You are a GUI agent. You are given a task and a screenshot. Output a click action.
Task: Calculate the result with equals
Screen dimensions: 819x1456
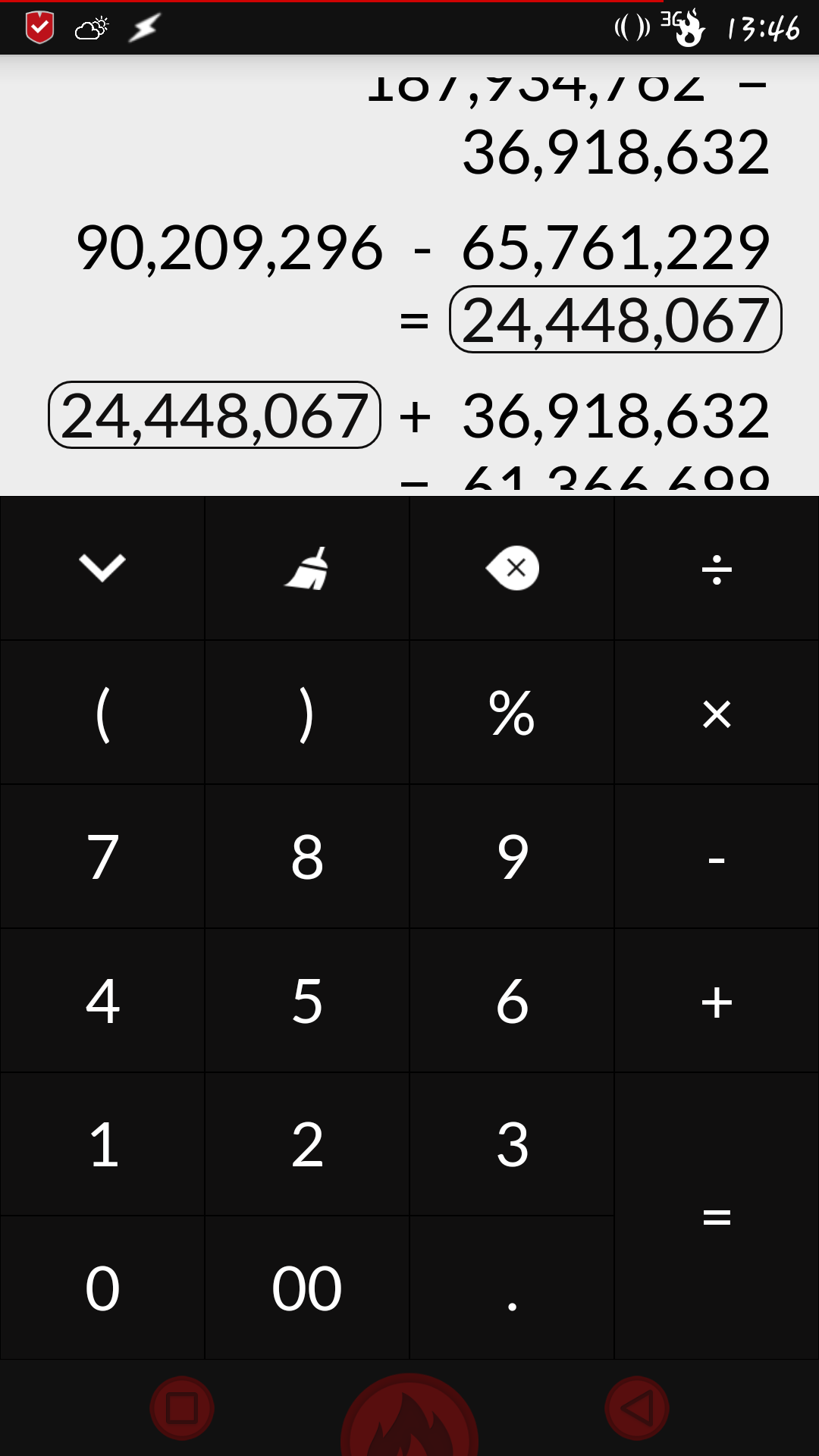pos(717,1216)
